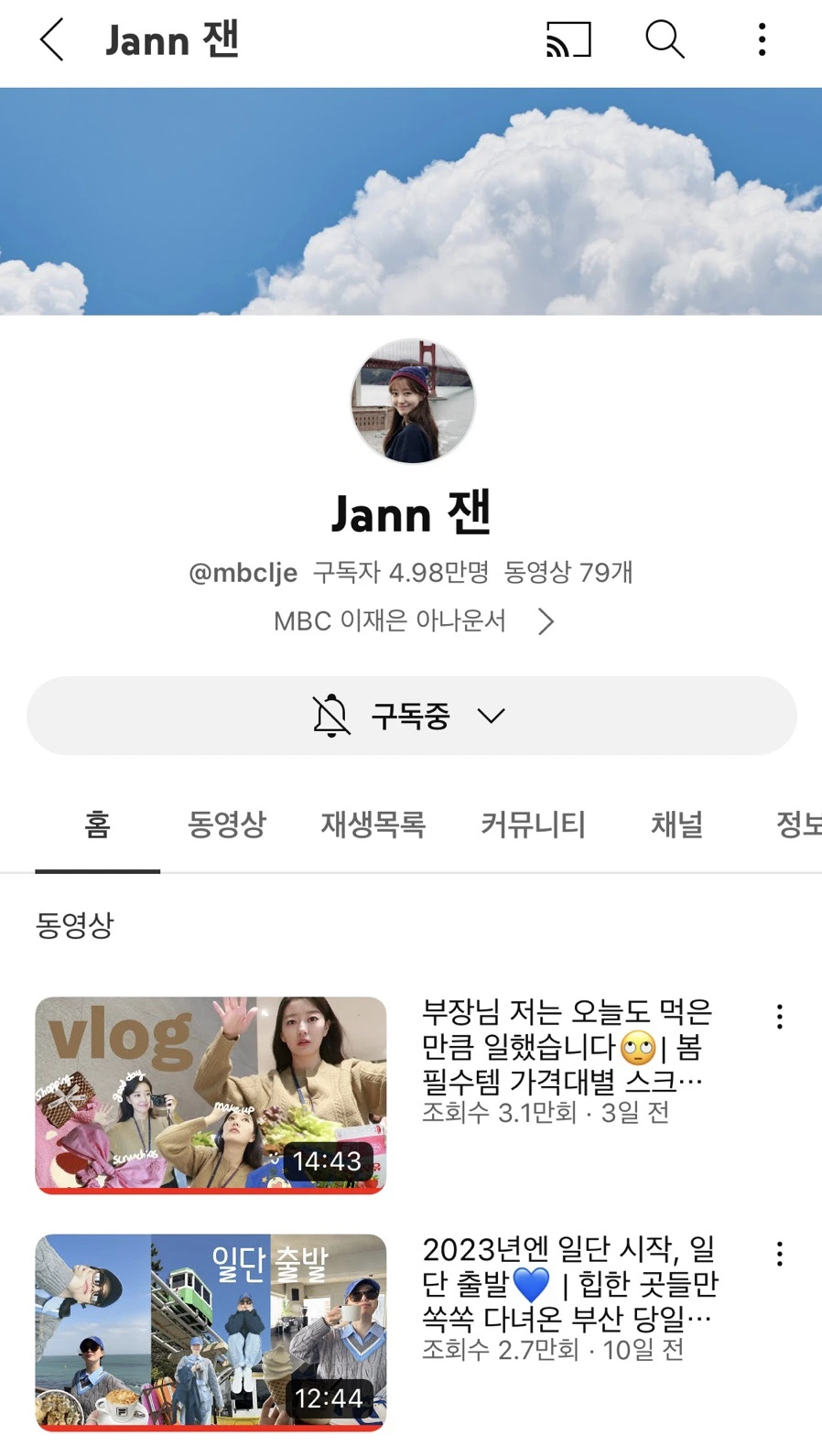Open channel search
This screenshot has height=1456, width=822.
tap(665, 40)
